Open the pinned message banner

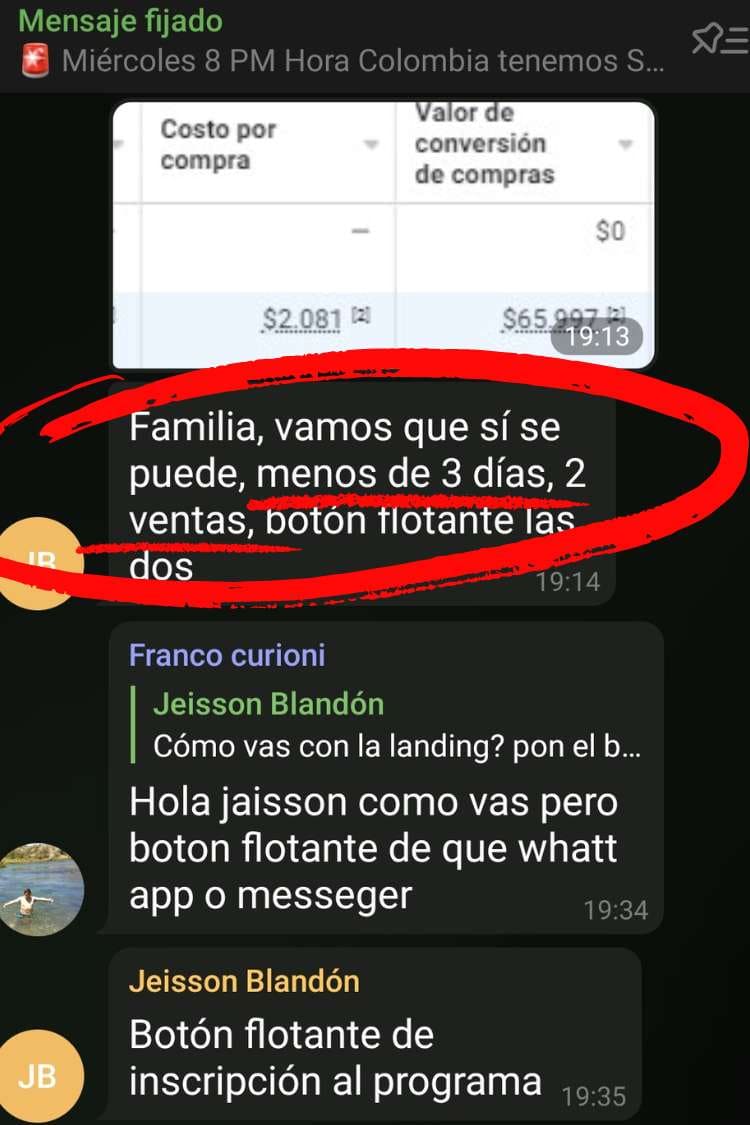pyautogui.click(x=340, y=45)
